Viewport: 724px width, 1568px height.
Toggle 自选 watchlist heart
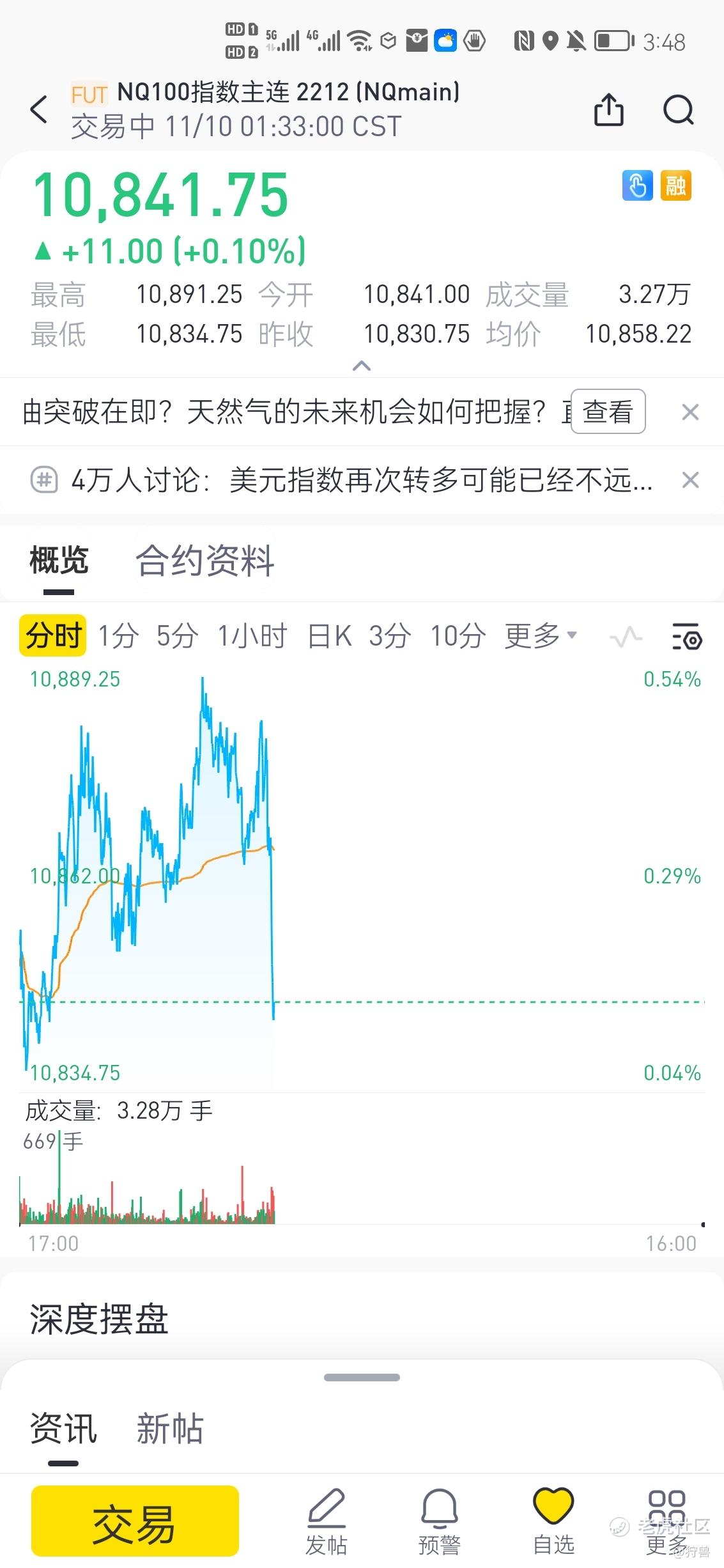click(x=553, y=1521)
